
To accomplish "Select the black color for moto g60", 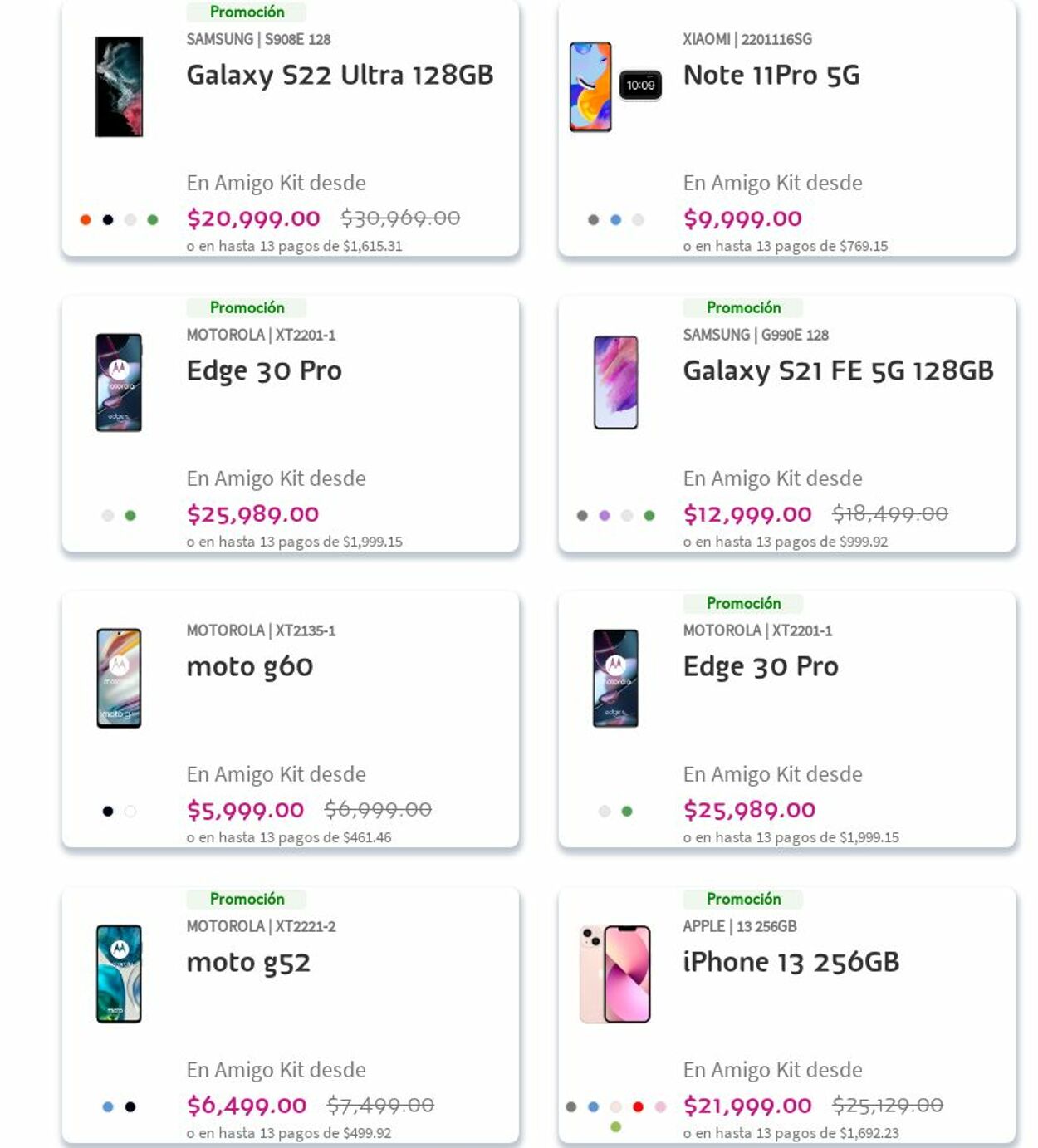I will coord(108,812).
